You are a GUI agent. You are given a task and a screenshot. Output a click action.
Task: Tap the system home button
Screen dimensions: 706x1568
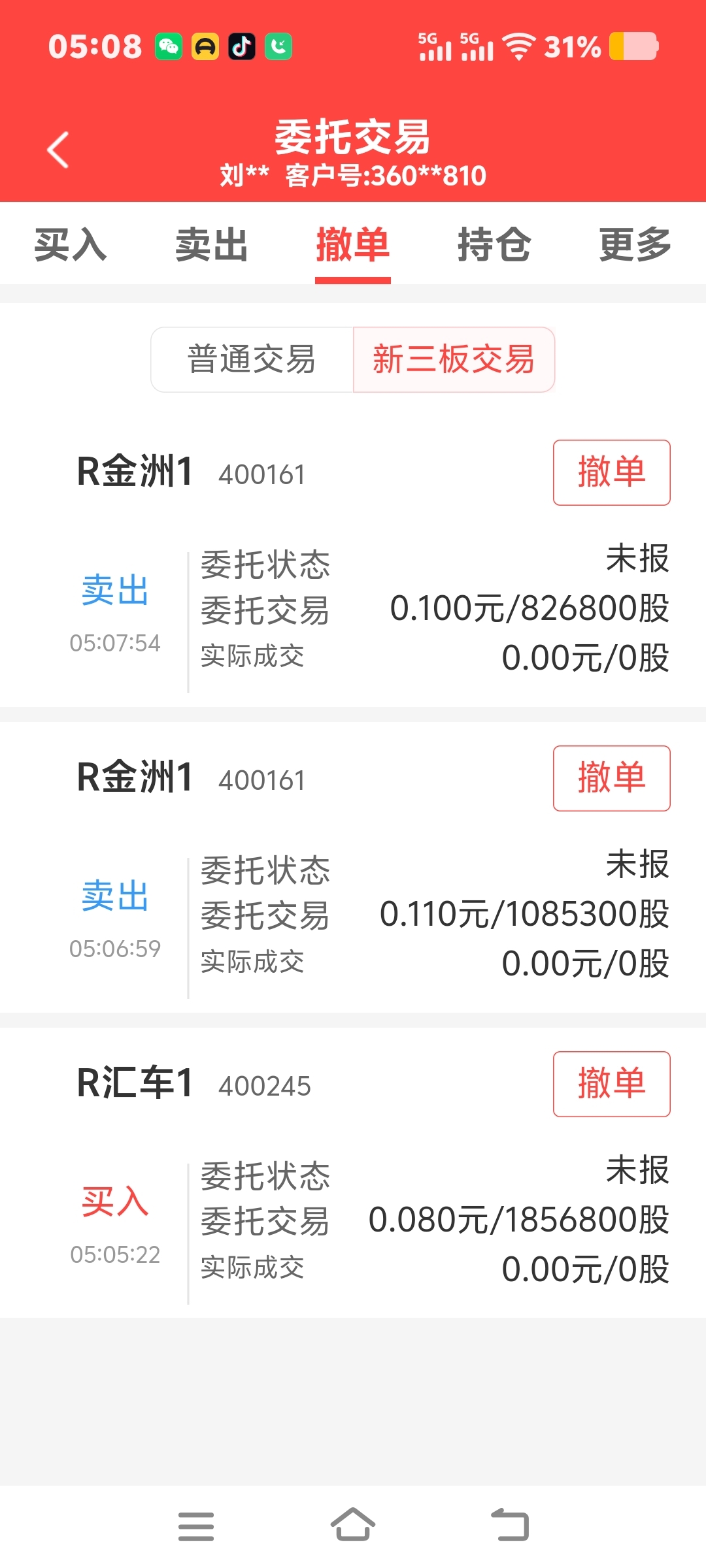(x=353, y=1526)
